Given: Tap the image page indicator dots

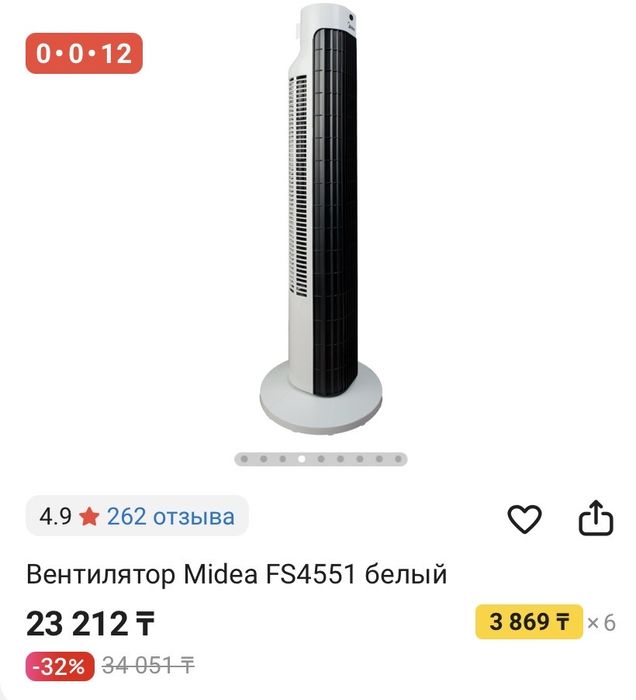Looking at the screenshot, I should [321, 459].
